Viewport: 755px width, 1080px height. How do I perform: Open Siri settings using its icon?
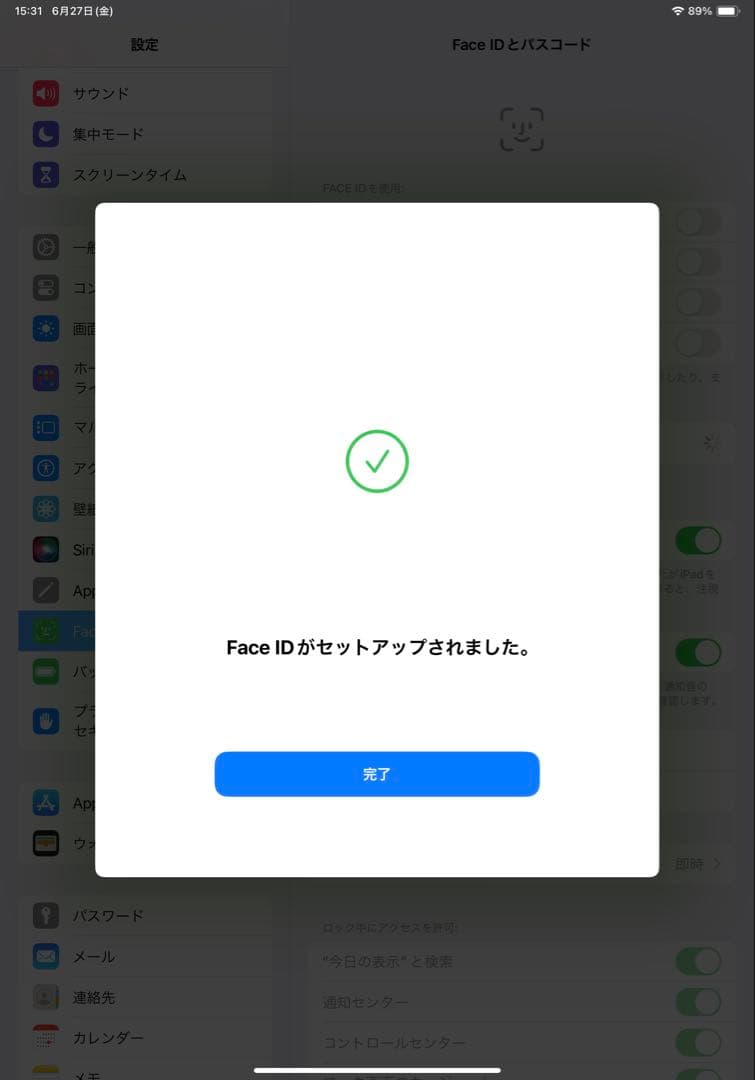click(x=44, y=549)
